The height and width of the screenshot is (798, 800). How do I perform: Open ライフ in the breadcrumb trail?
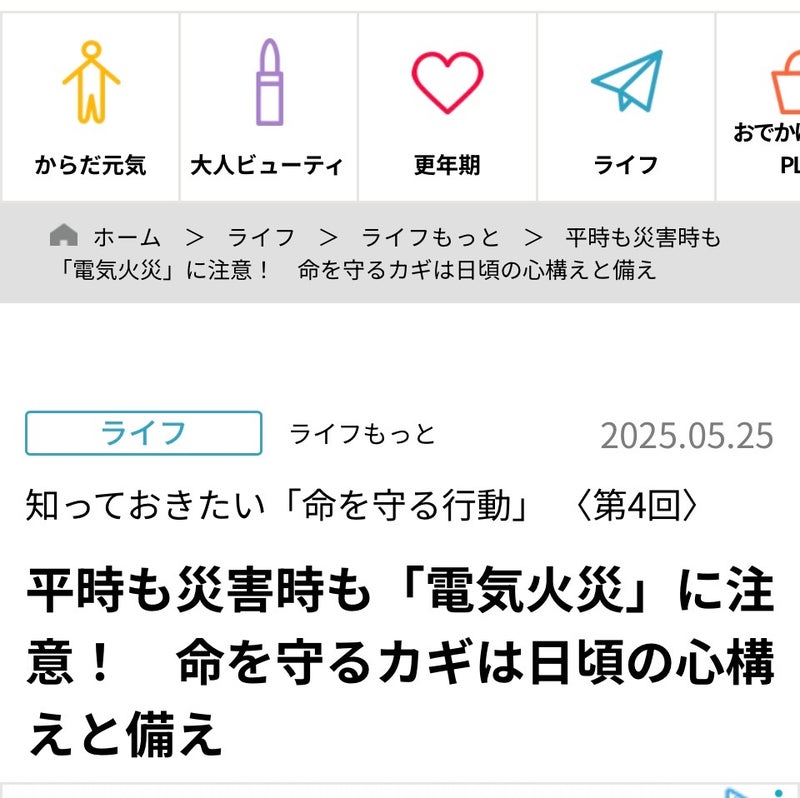click(261, 237)
